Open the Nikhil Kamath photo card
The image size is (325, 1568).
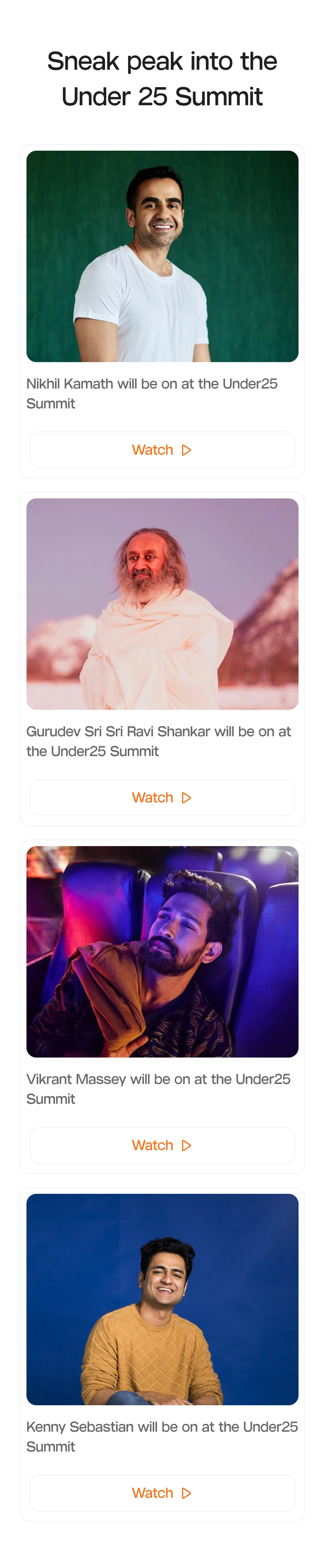click(162, 256)
